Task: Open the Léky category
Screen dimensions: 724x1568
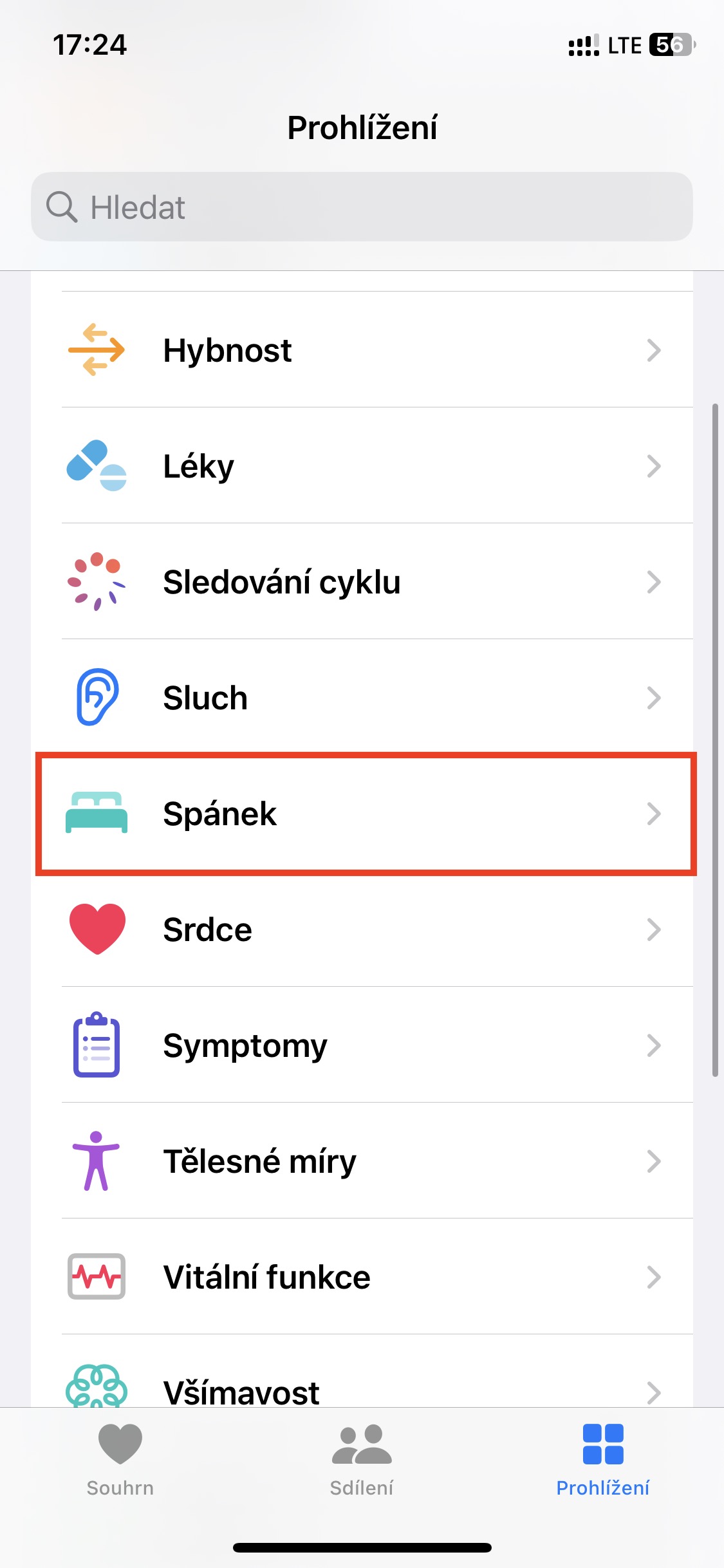Action: click(362, 465)
